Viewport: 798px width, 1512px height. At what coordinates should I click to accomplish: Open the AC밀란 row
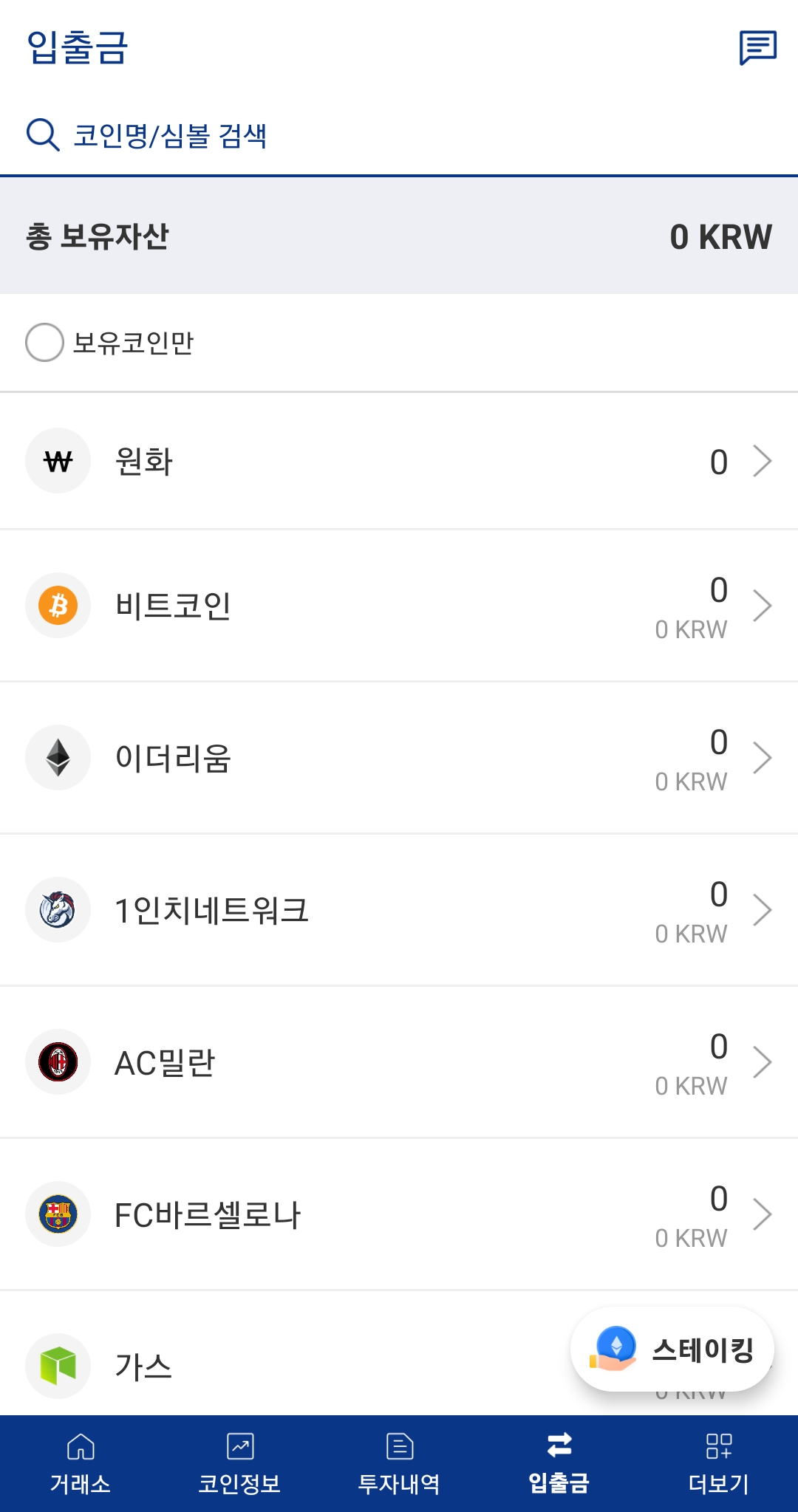pyautogui.click(x=399, y=1062)
